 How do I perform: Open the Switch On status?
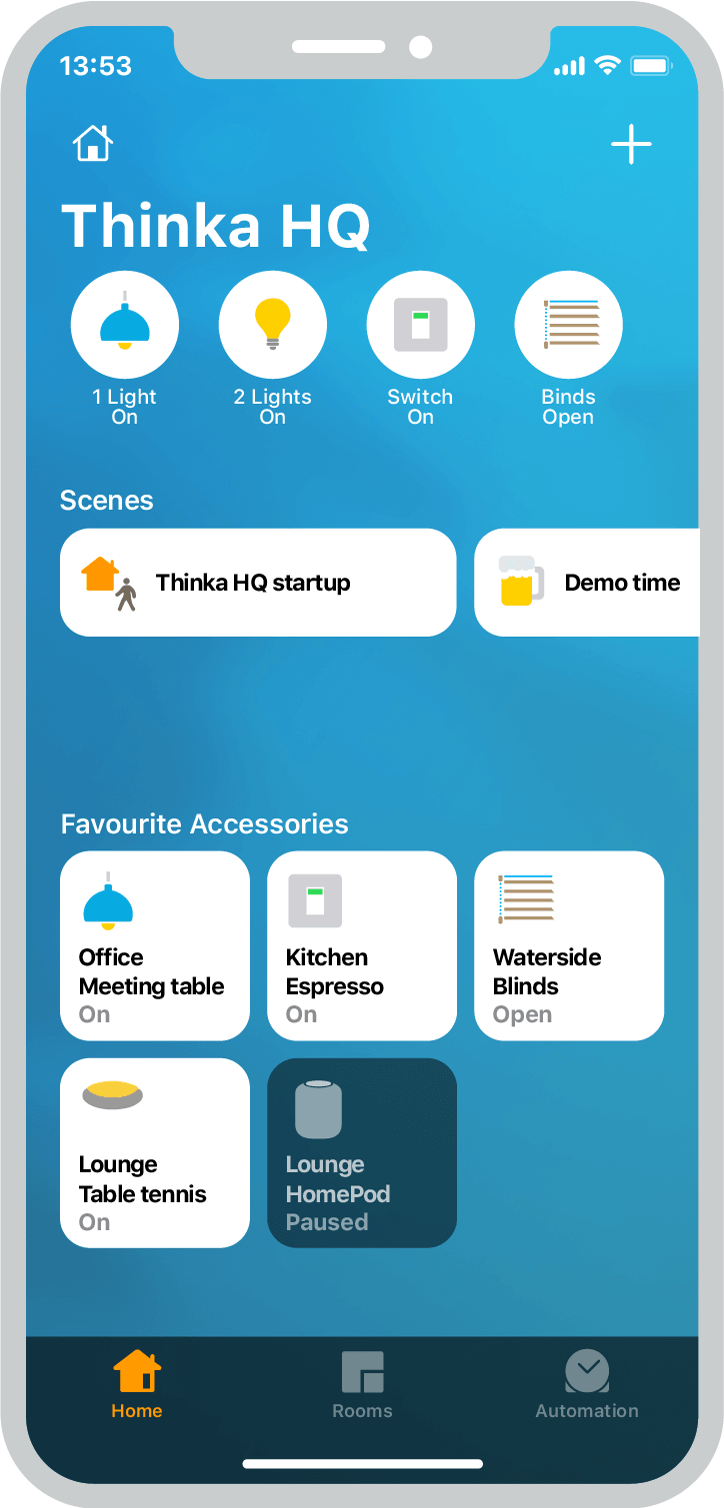pos(420,325)
